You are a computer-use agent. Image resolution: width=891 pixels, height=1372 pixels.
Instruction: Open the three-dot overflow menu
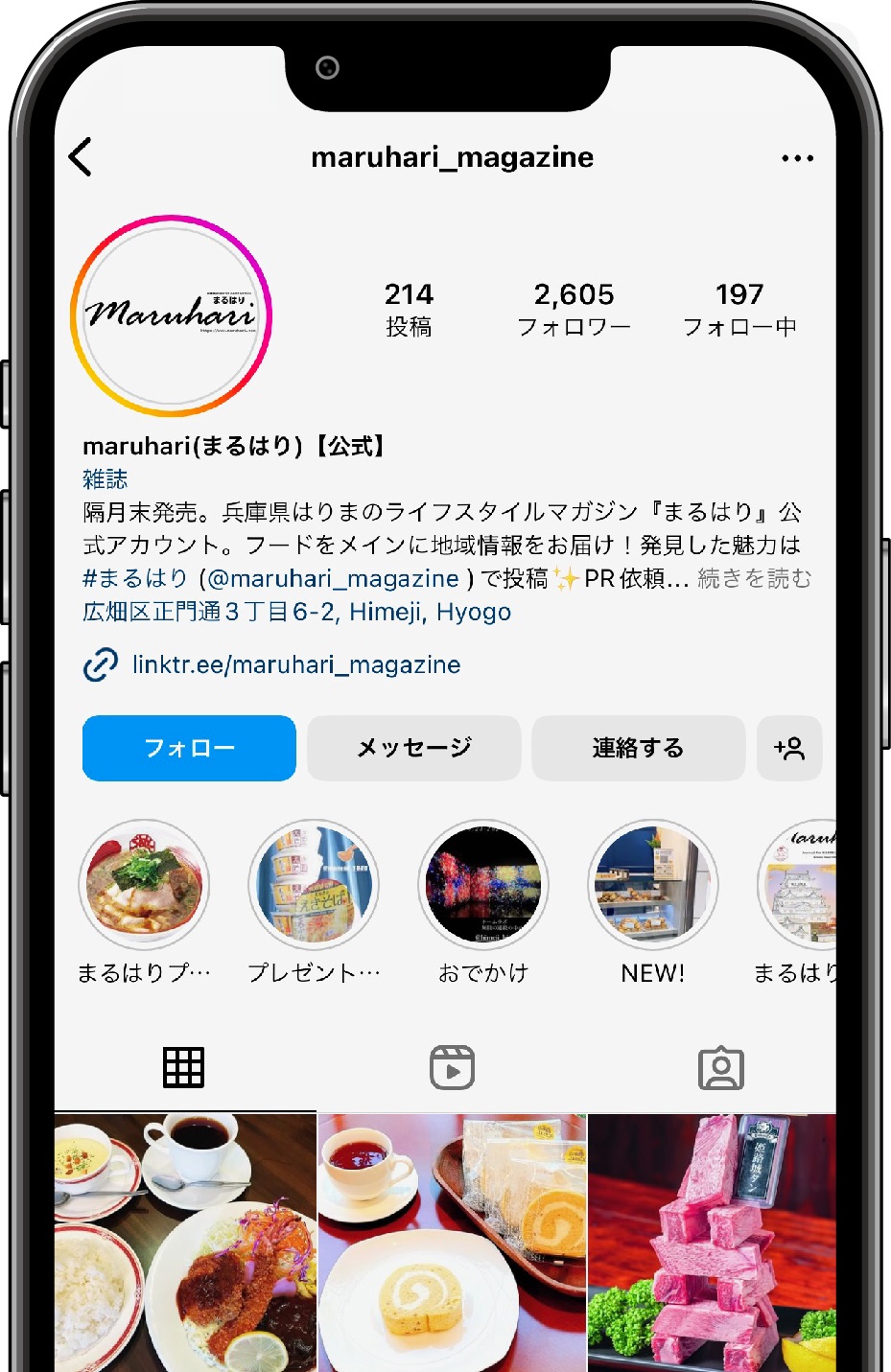point(797,158)
